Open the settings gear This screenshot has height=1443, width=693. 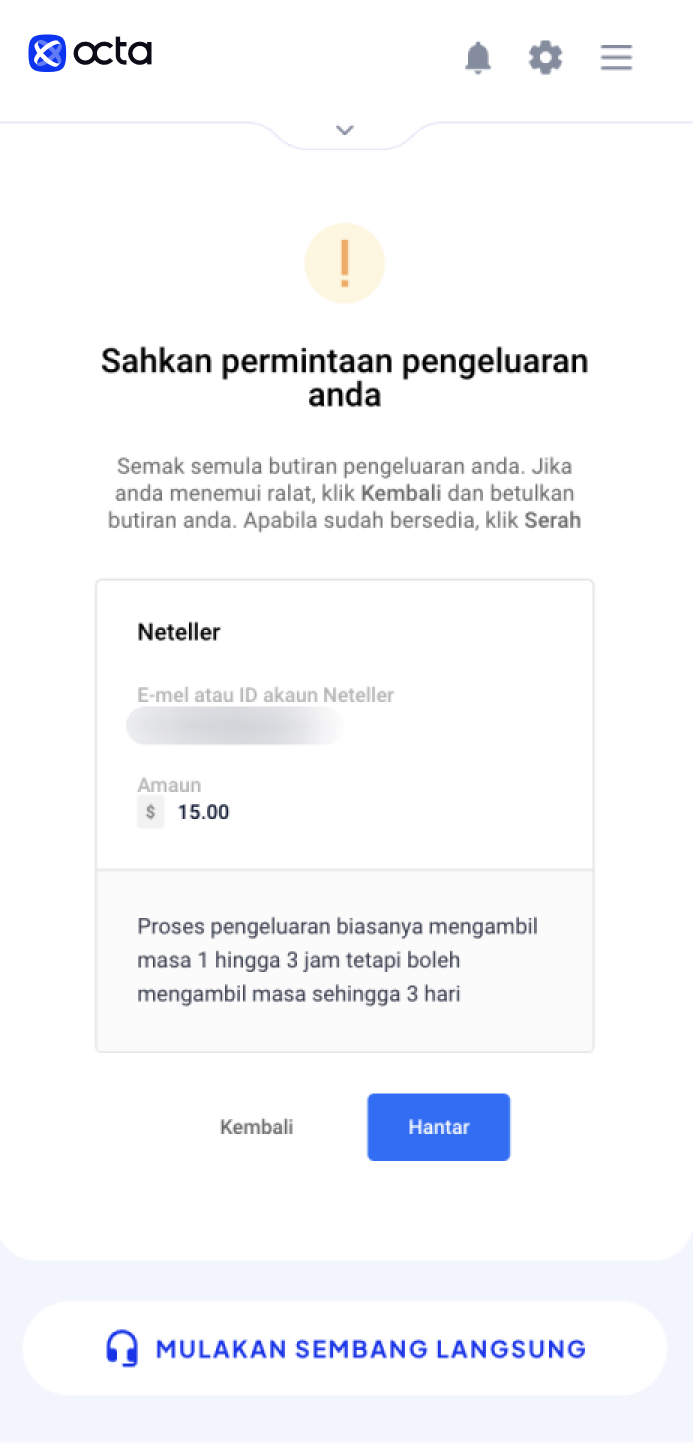(546, 57)
